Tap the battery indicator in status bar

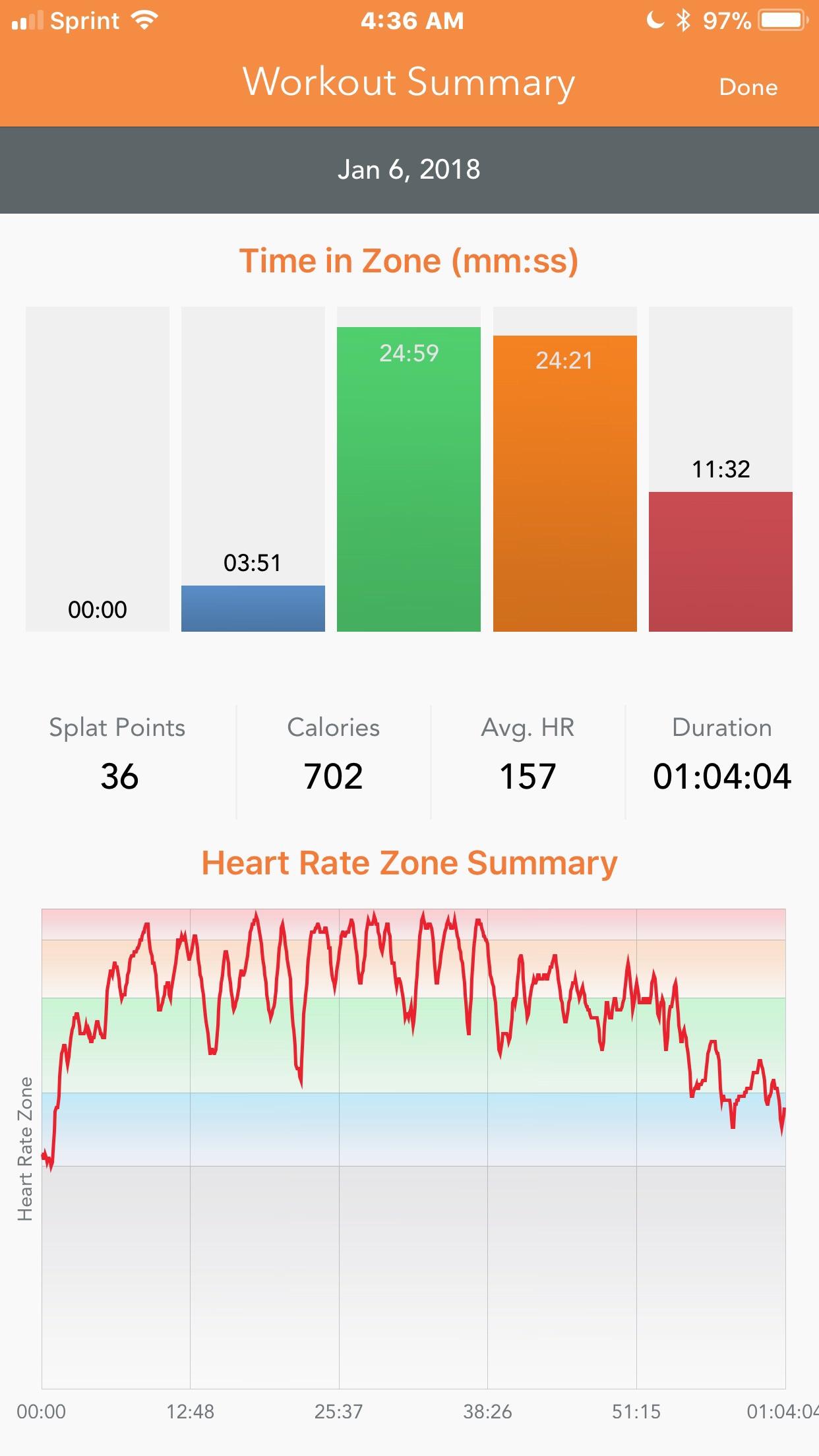[781, 20]
